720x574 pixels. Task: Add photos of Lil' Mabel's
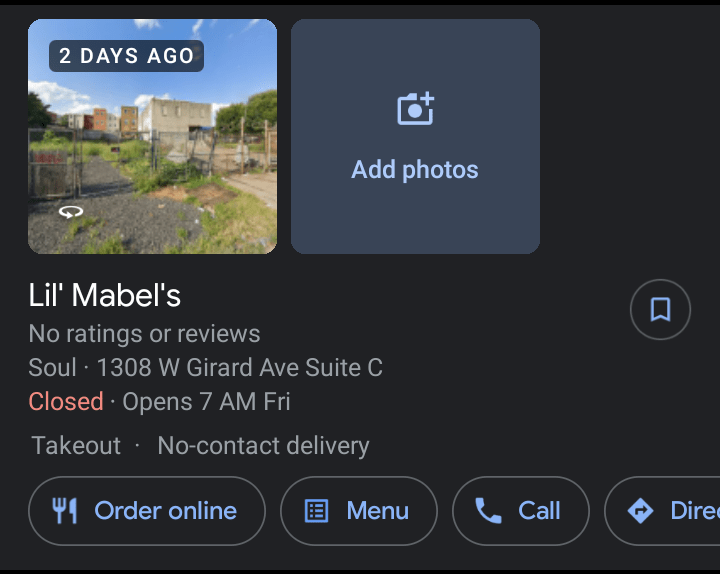point(415,136)
